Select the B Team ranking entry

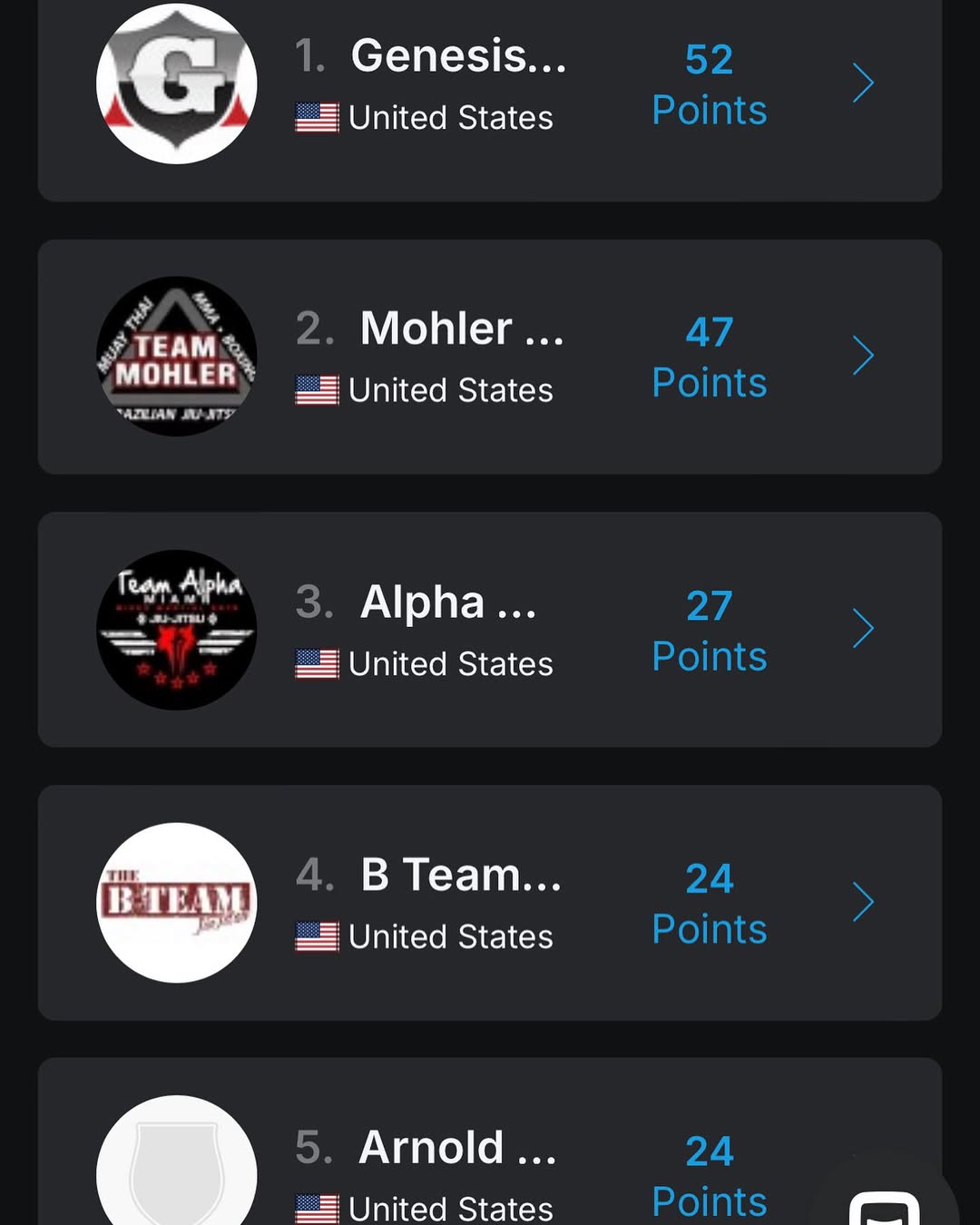click(x=490, y=903)
